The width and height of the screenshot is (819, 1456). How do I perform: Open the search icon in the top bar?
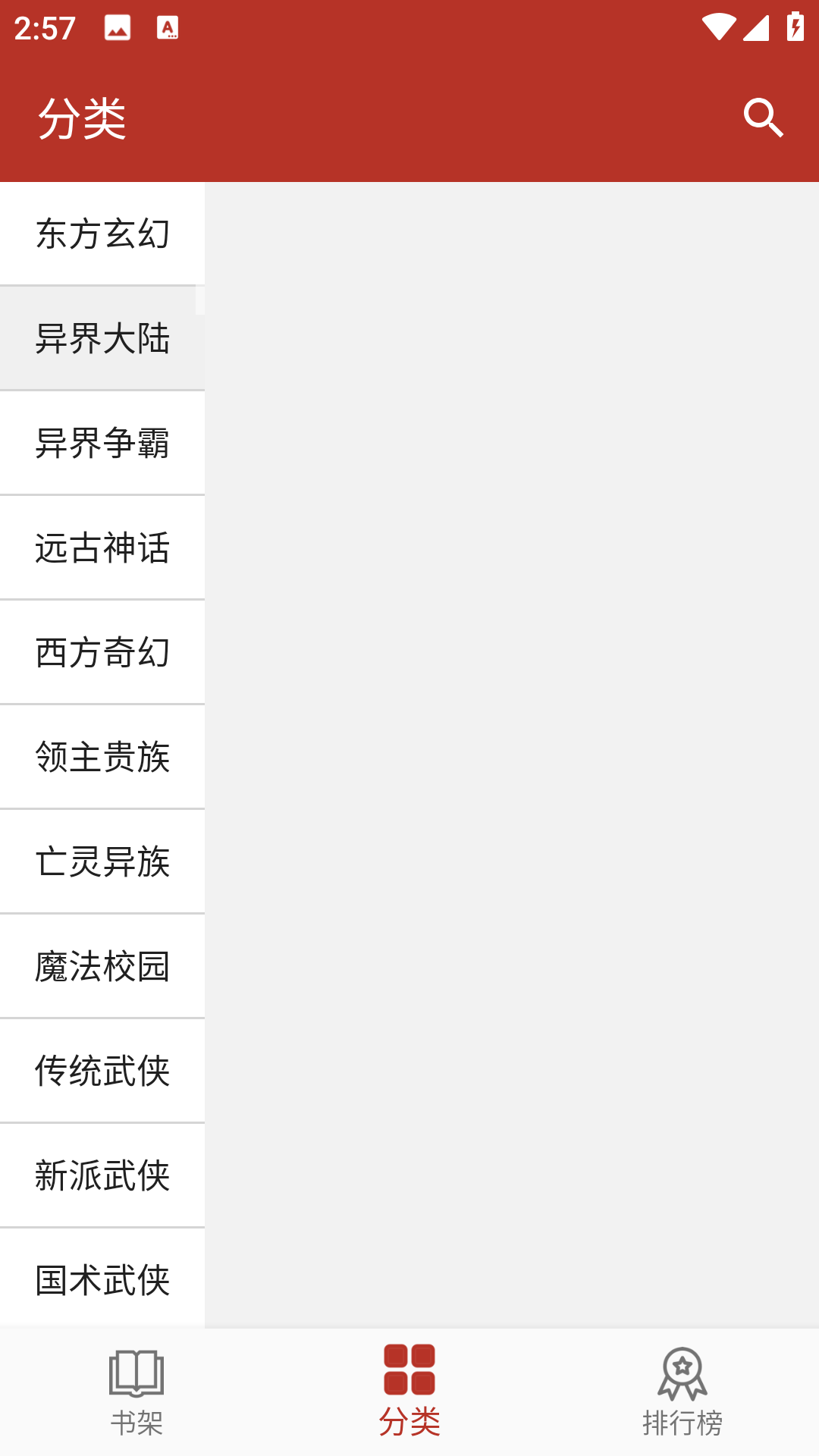(x=763, y=117)
